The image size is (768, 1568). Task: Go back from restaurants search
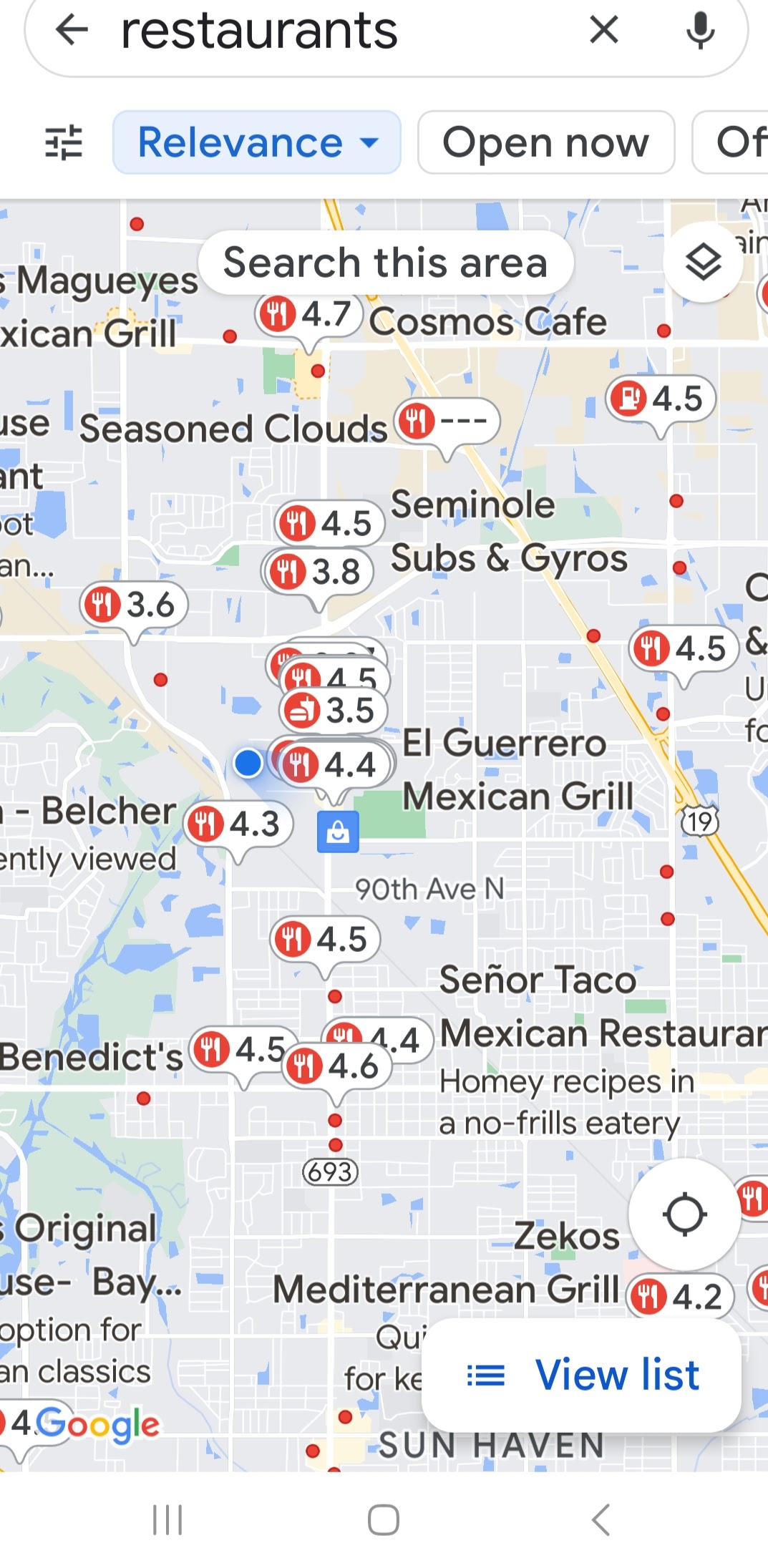coord(72,30)
